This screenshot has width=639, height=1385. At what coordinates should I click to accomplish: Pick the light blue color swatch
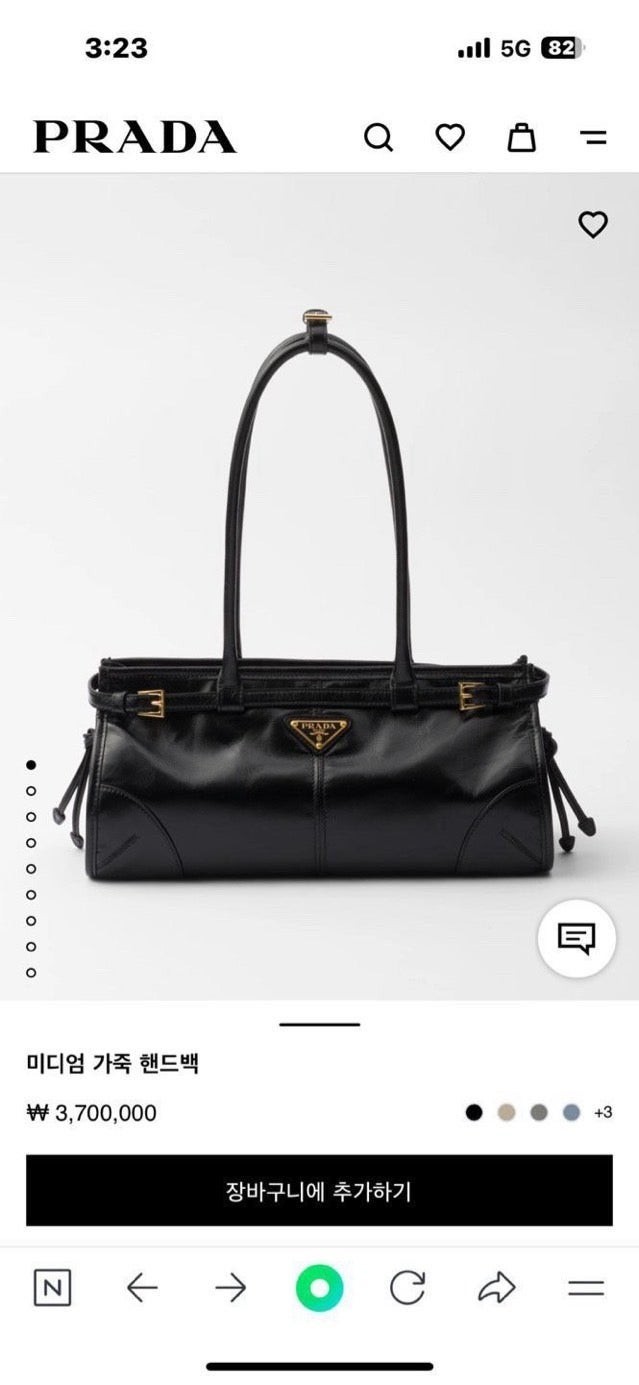coord(571,1112)
